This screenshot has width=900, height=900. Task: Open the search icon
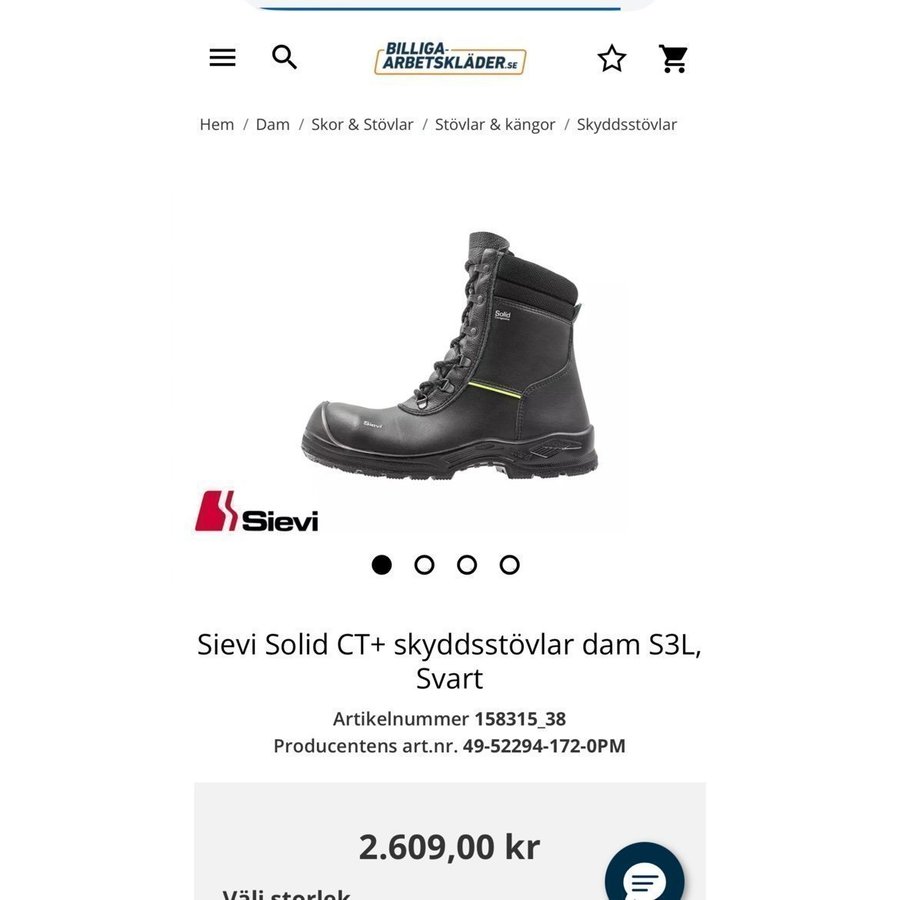[x=285, y=58]
